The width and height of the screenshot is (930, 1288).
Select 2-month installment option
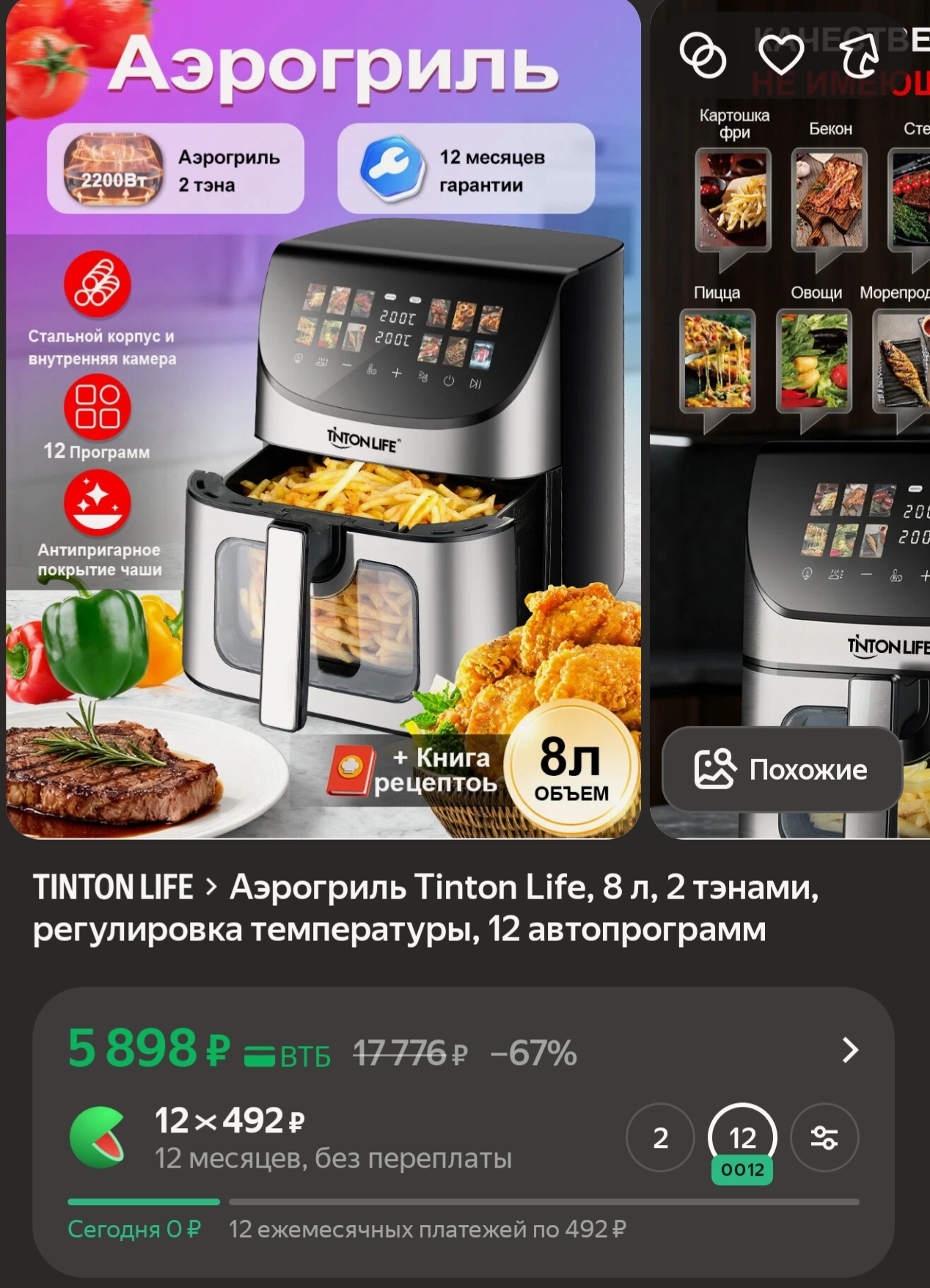click(660, 1138)
